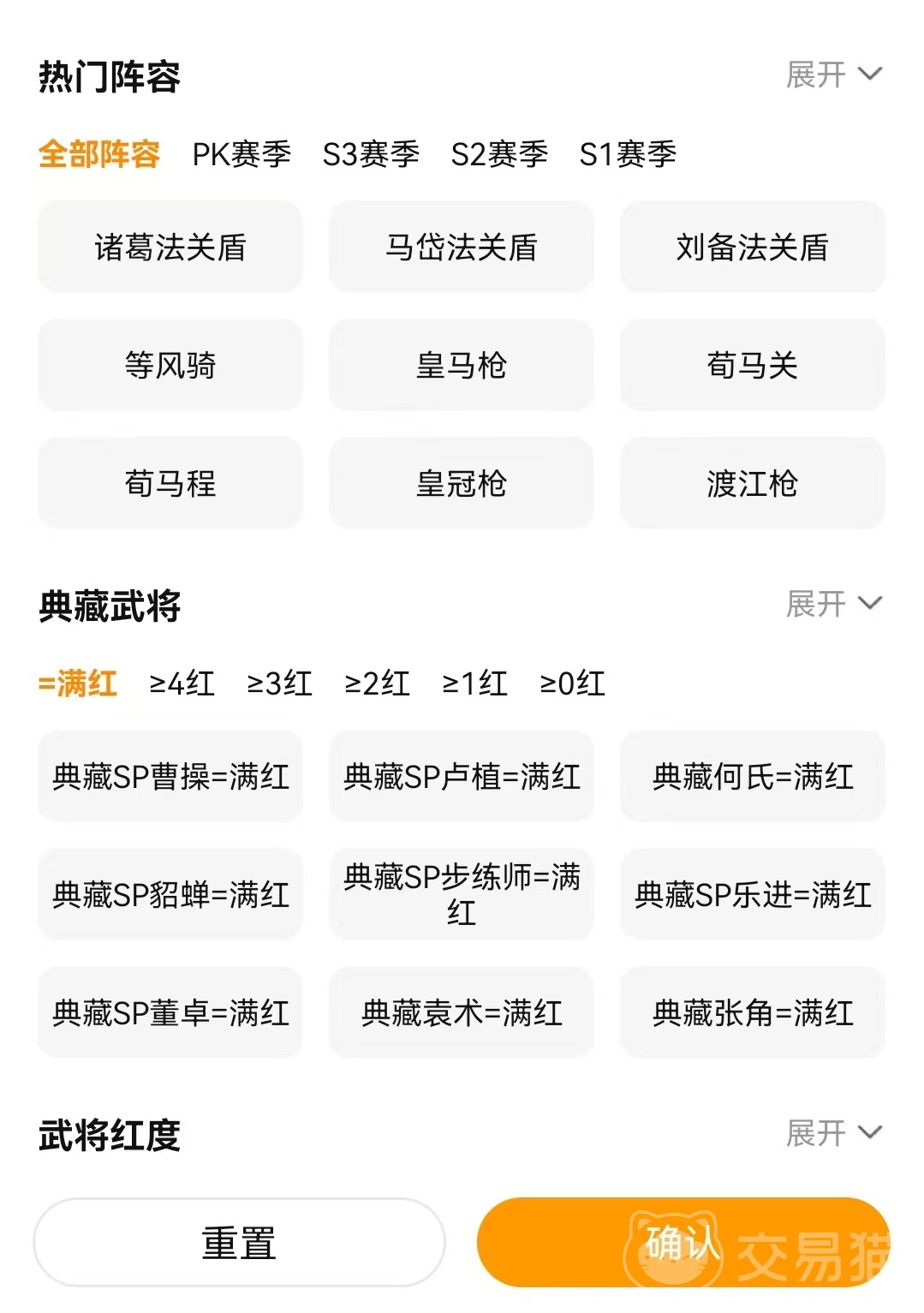
Task: Pick the 等风骑 lineup chip
Action: click(170, 366)
